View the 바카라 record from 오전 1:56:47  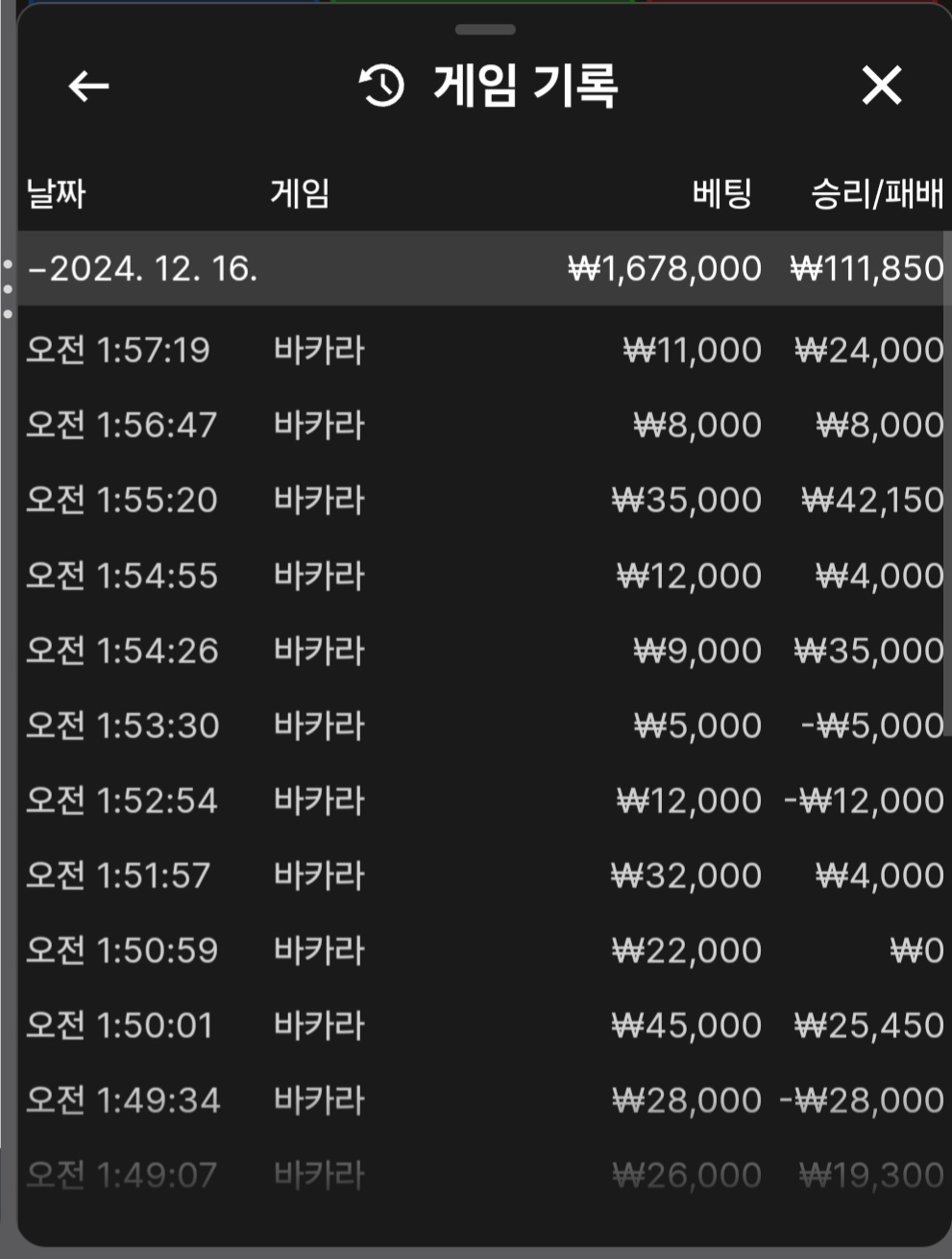480,425
